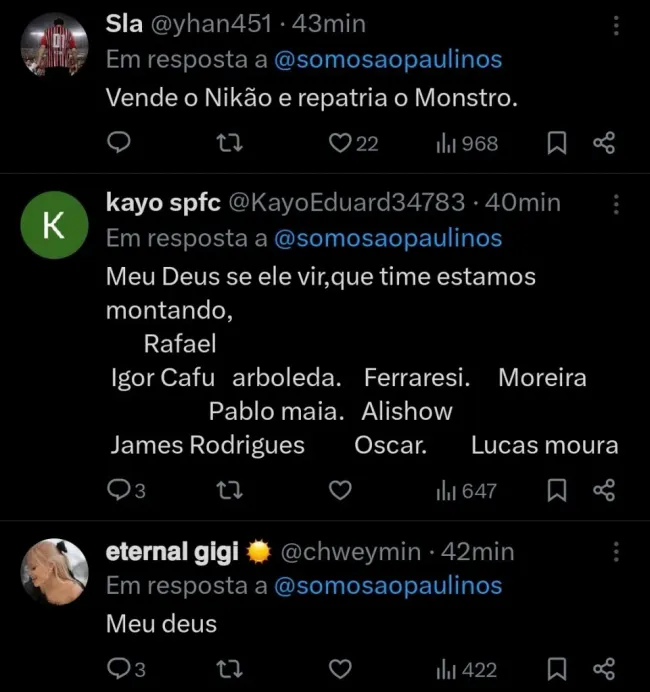The image size is (650, 692).
Task: Open kayo spfc's profile avatar
Action: [x=55, y=225]
